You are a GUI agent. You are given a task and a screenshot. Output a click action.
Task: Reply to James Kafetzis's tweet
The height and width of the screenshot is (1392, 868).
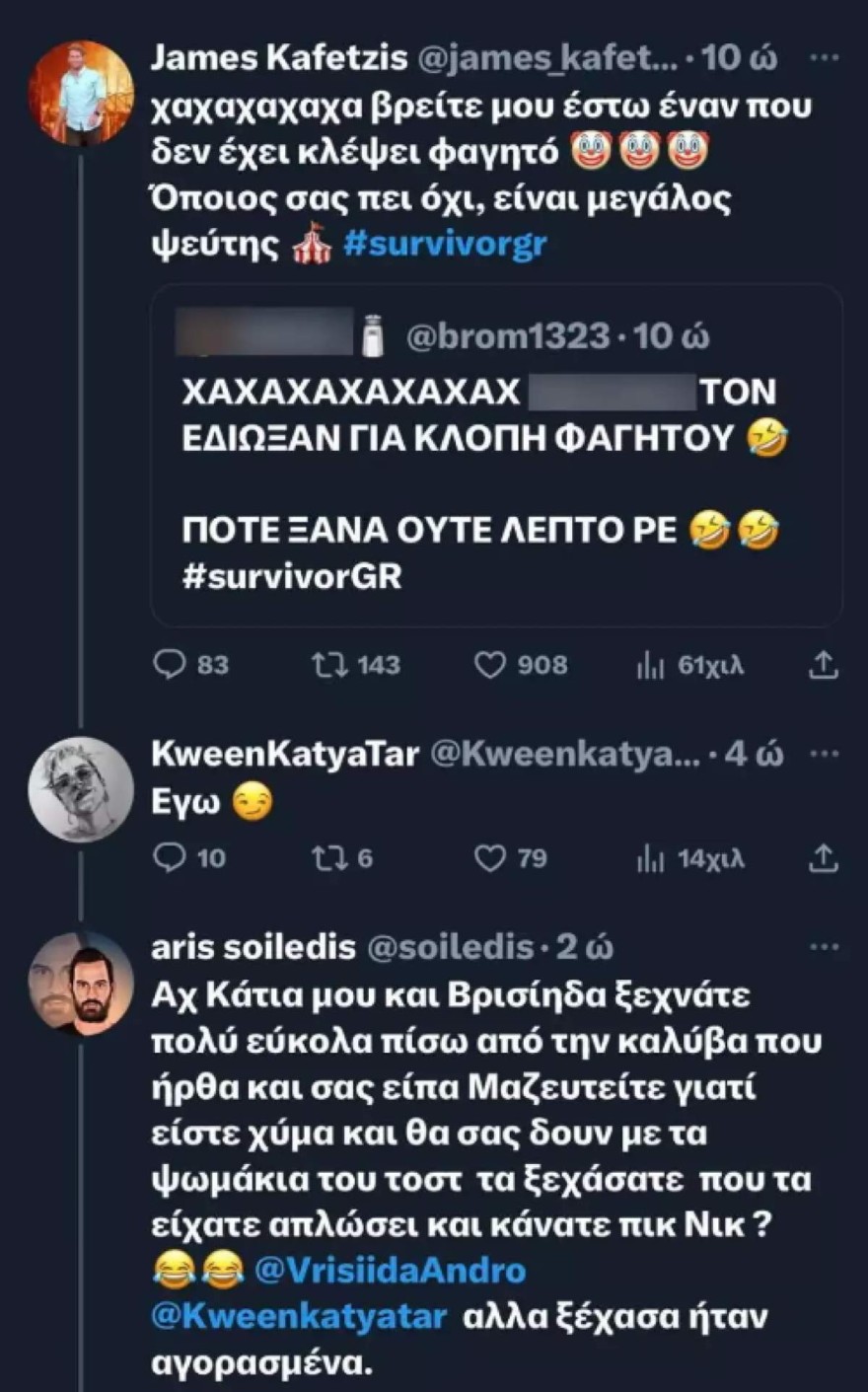171,666
